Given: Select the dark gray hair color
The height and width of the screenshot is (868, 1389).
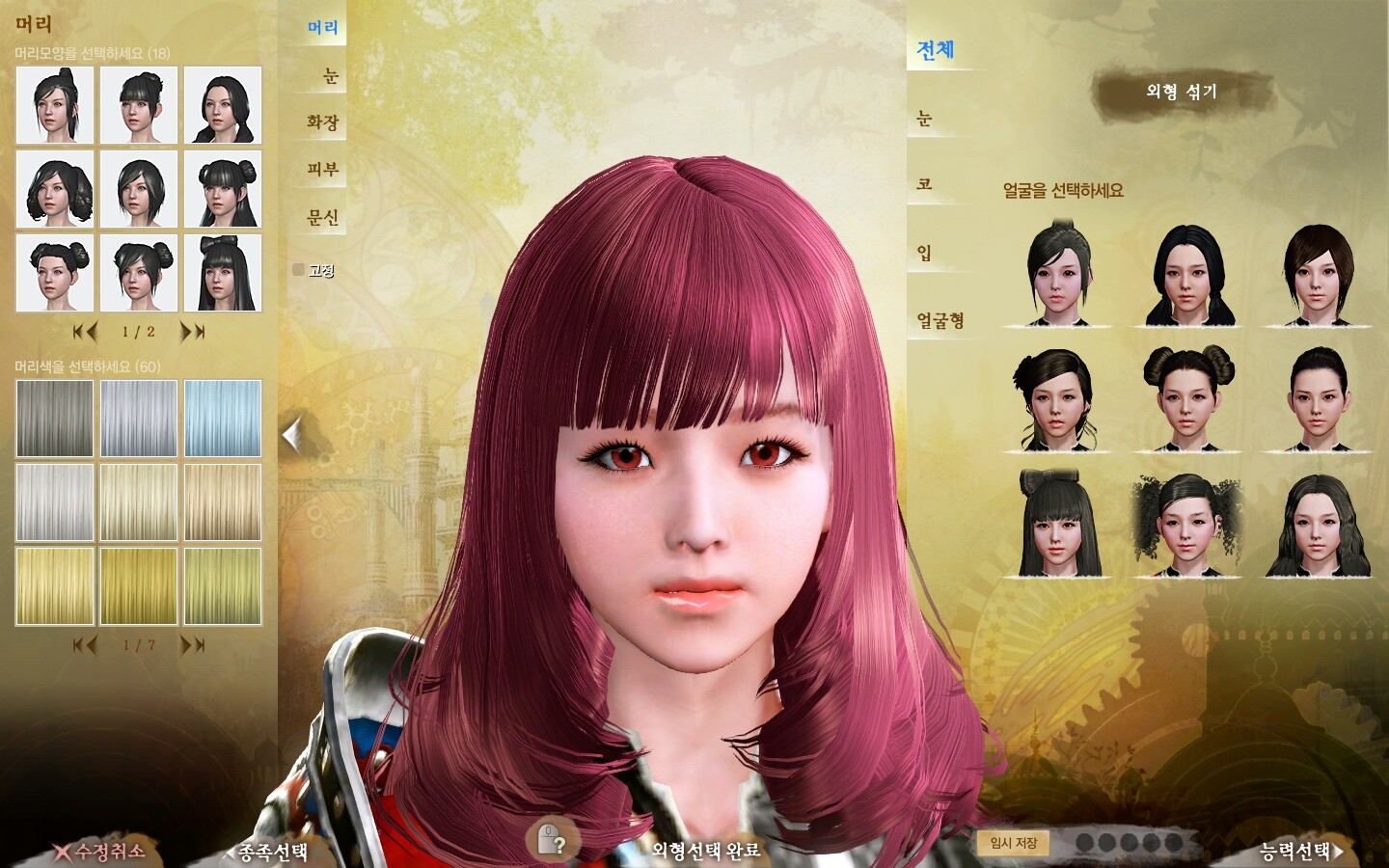Looking at the screenshot, I should [55, 418].
